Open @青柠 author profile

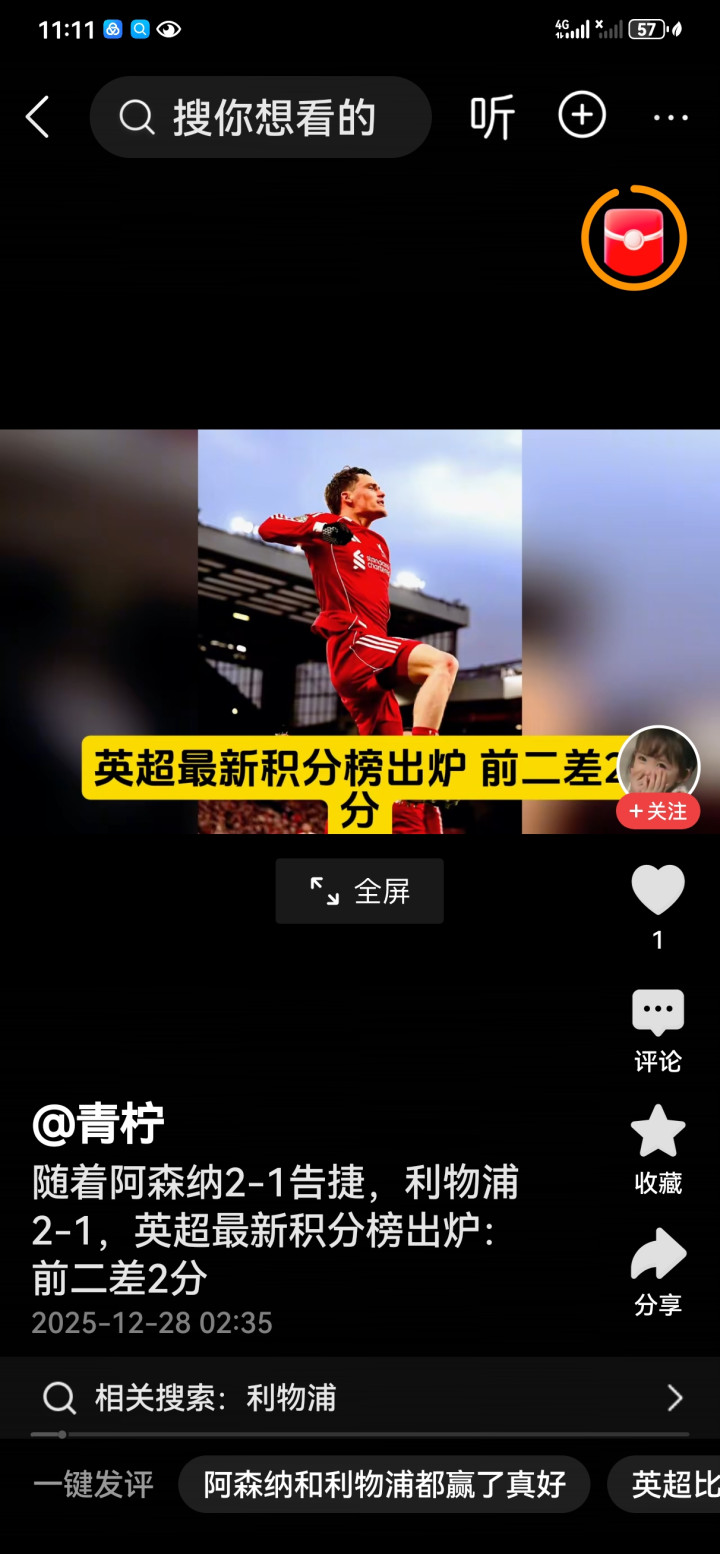[x=98, y=1124]
